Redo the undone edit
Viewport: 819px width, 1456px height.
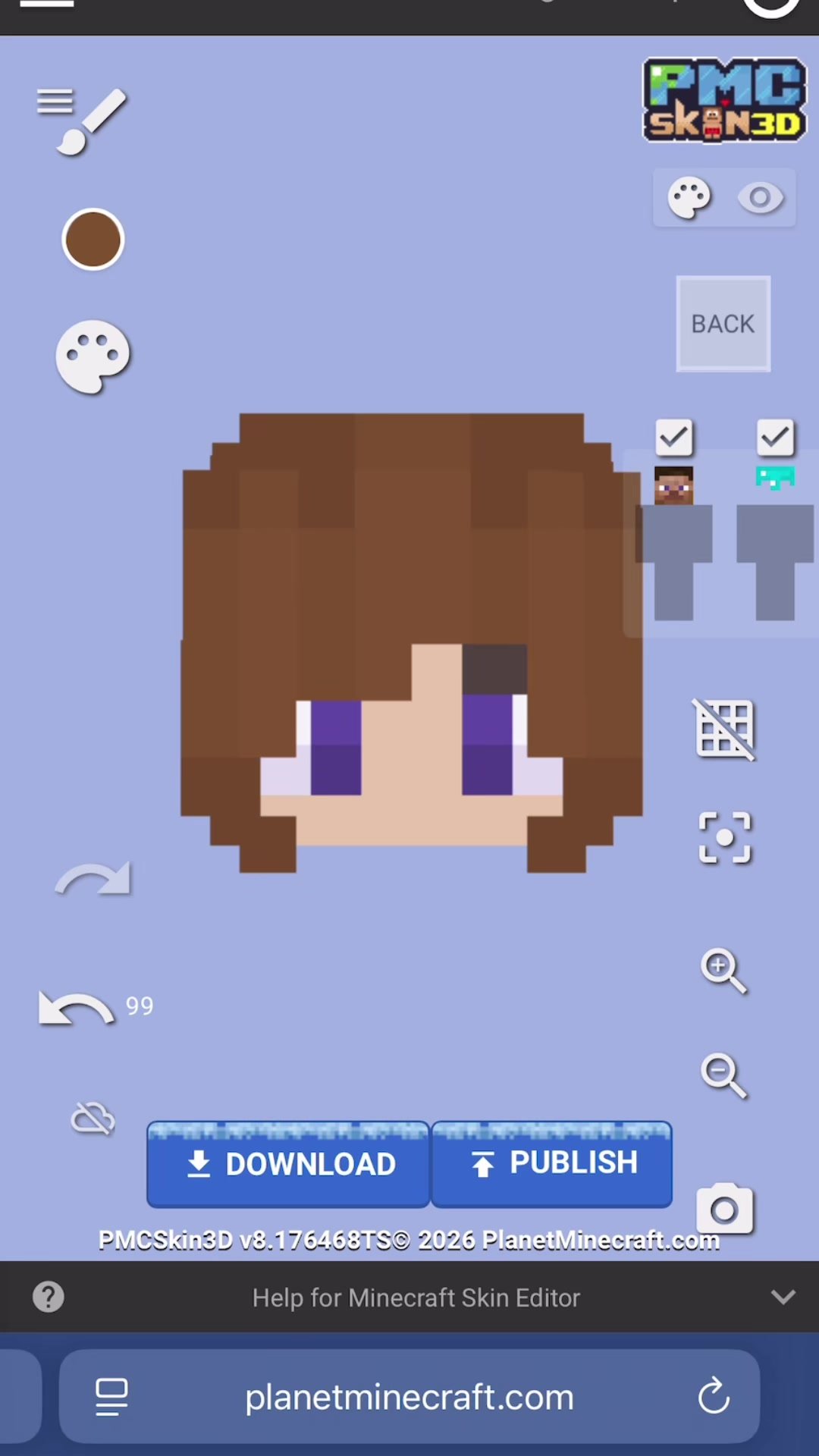[93, 881]
